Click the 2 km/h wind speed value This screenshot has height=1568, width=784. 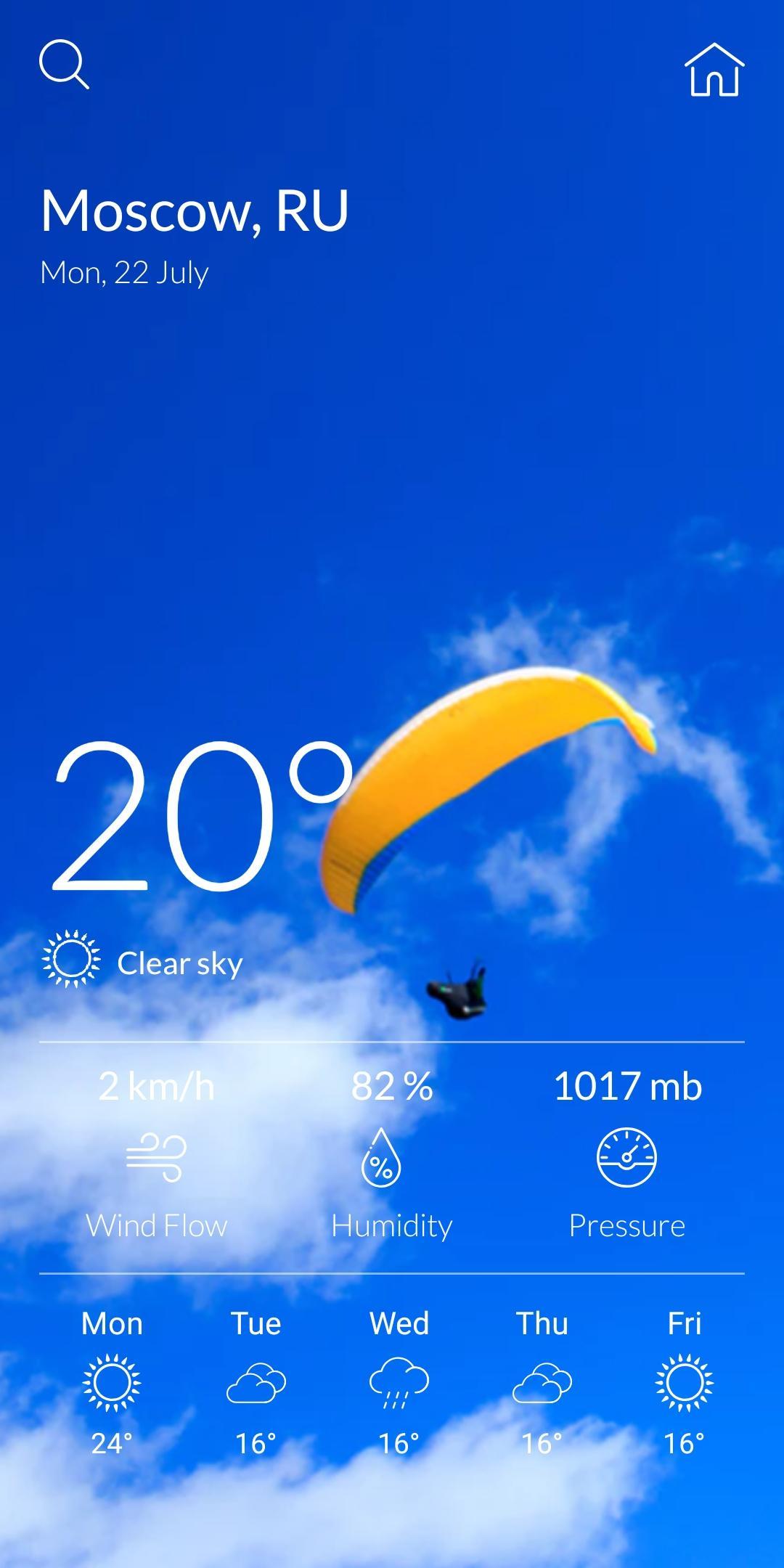point(157,1085)
